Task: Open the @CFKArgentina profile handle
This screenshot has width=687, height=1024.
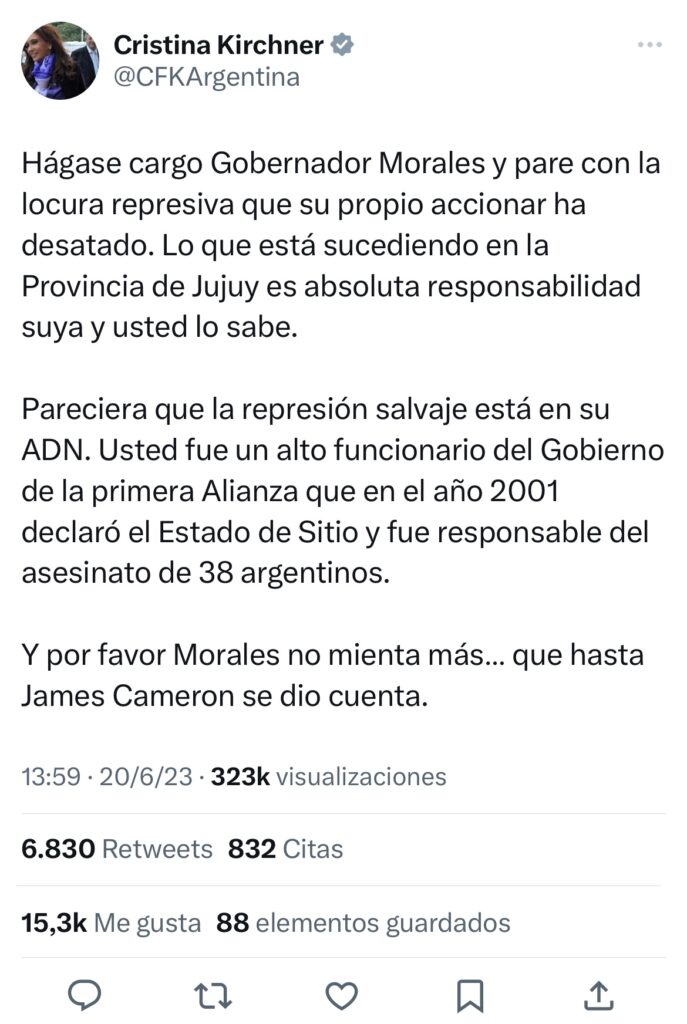Action: tap(206, 77)
